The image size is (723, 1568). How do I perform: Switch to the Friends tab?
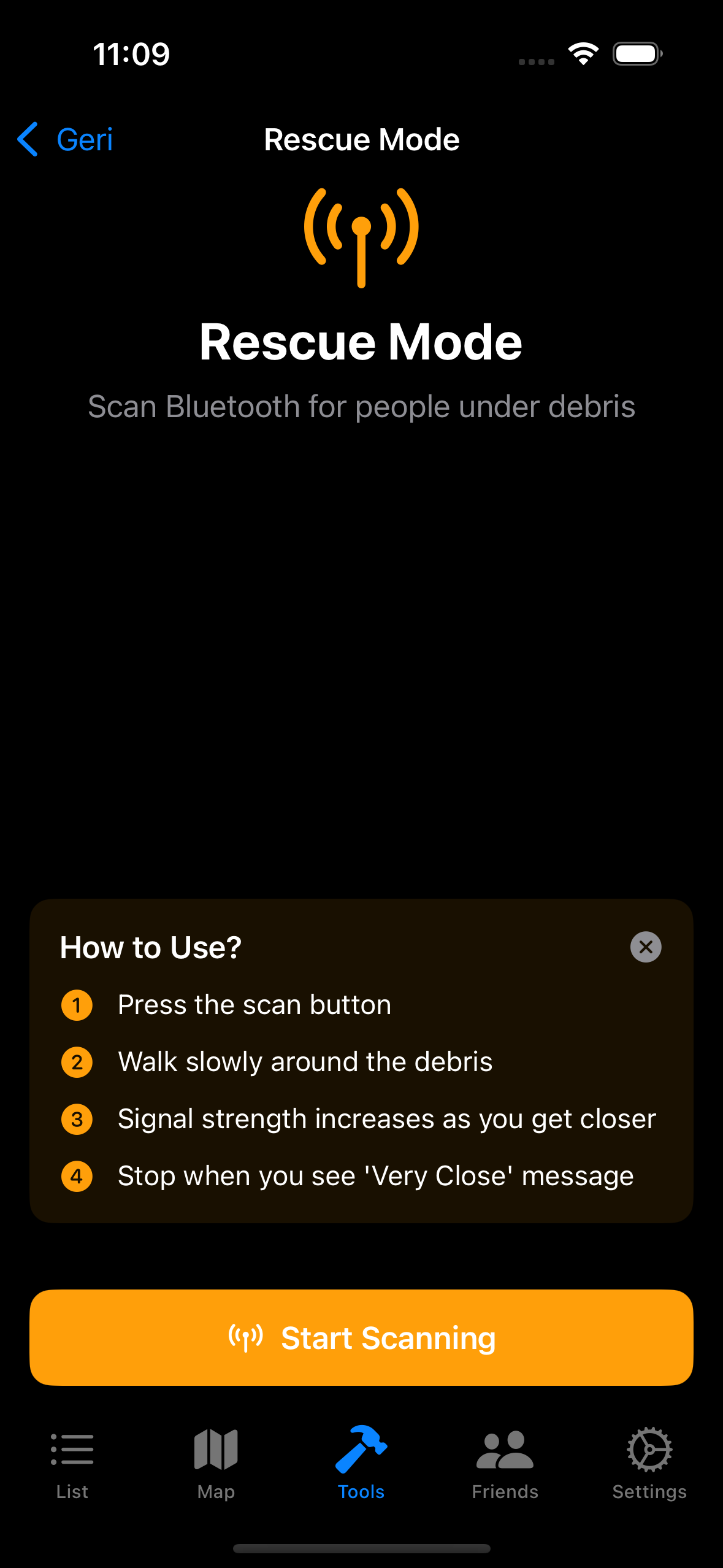click(505, 1463)
